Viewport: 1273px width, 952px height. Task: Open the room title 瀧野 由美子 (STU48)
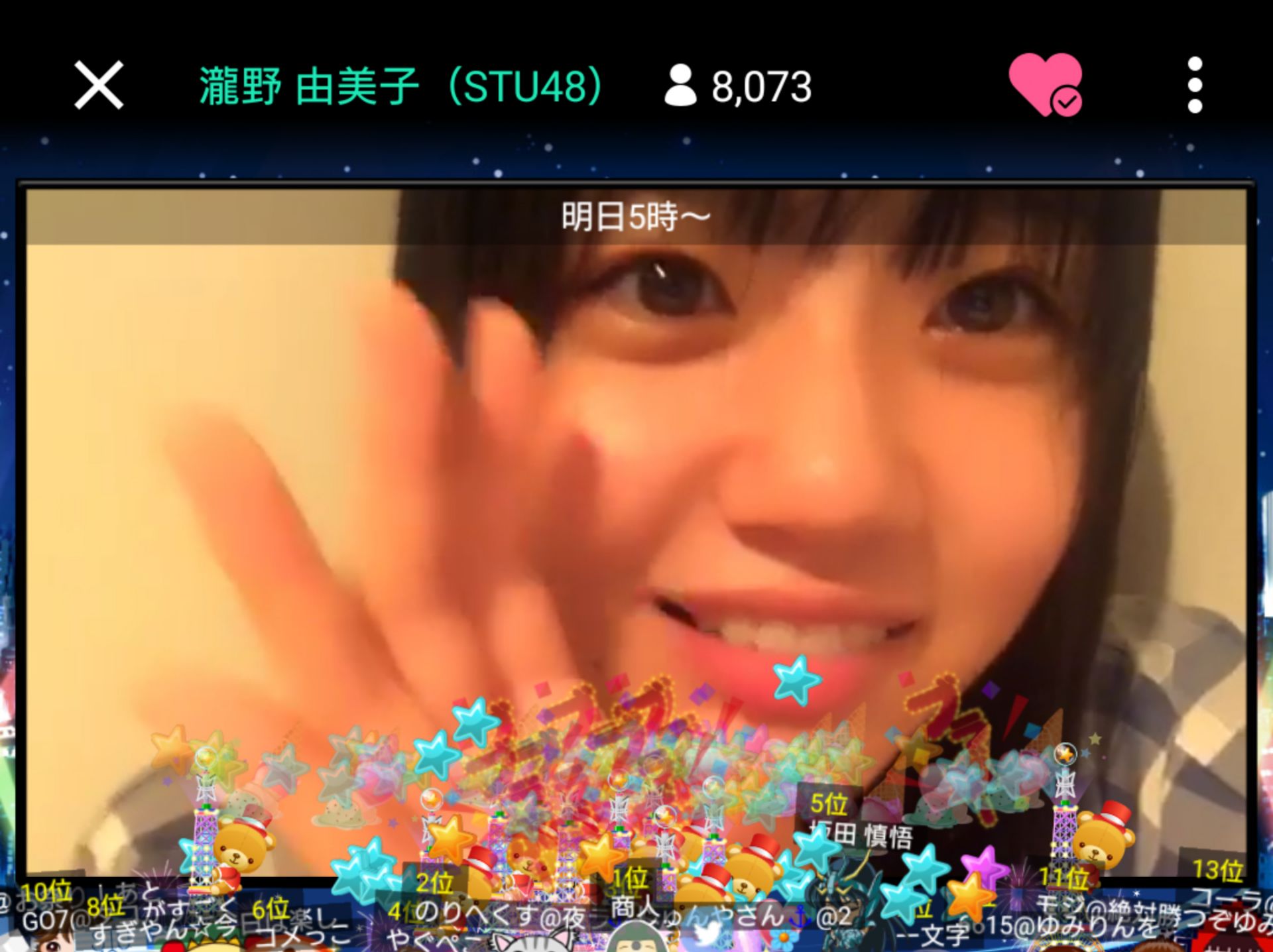400,87
